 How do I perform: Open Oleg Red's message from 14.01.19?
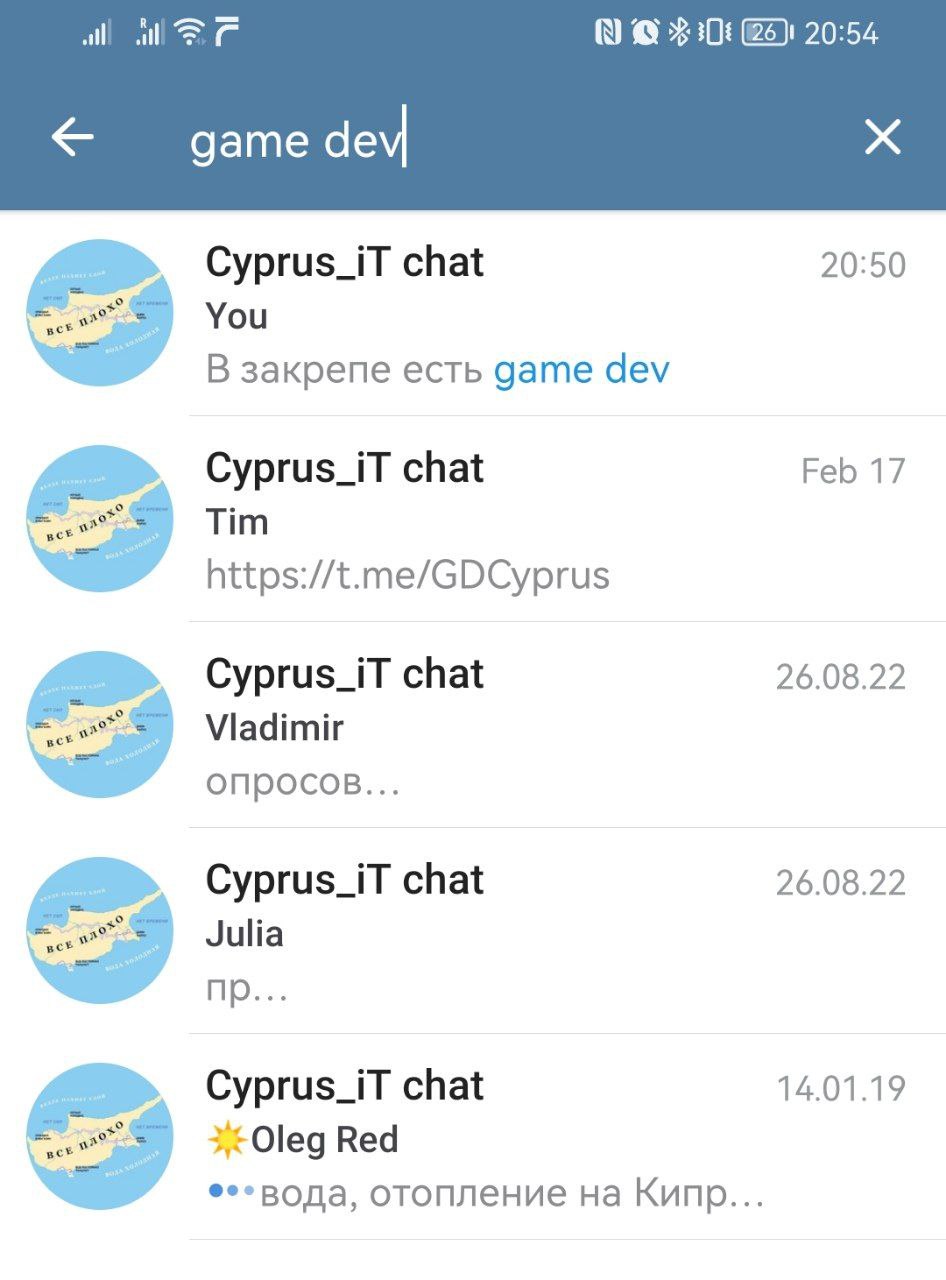[x=555, y=1139]
